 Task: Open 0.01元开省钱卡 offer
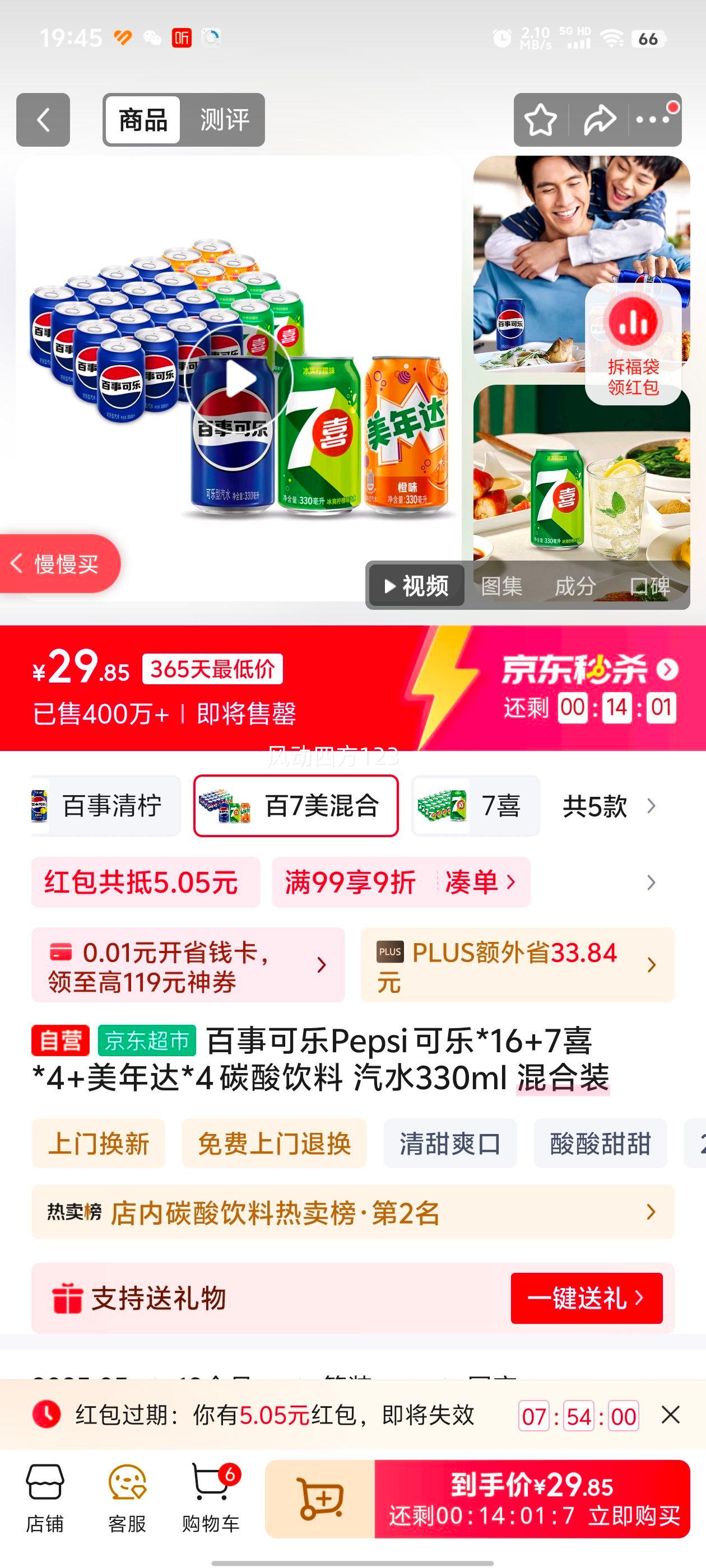[x=188, y=965]
